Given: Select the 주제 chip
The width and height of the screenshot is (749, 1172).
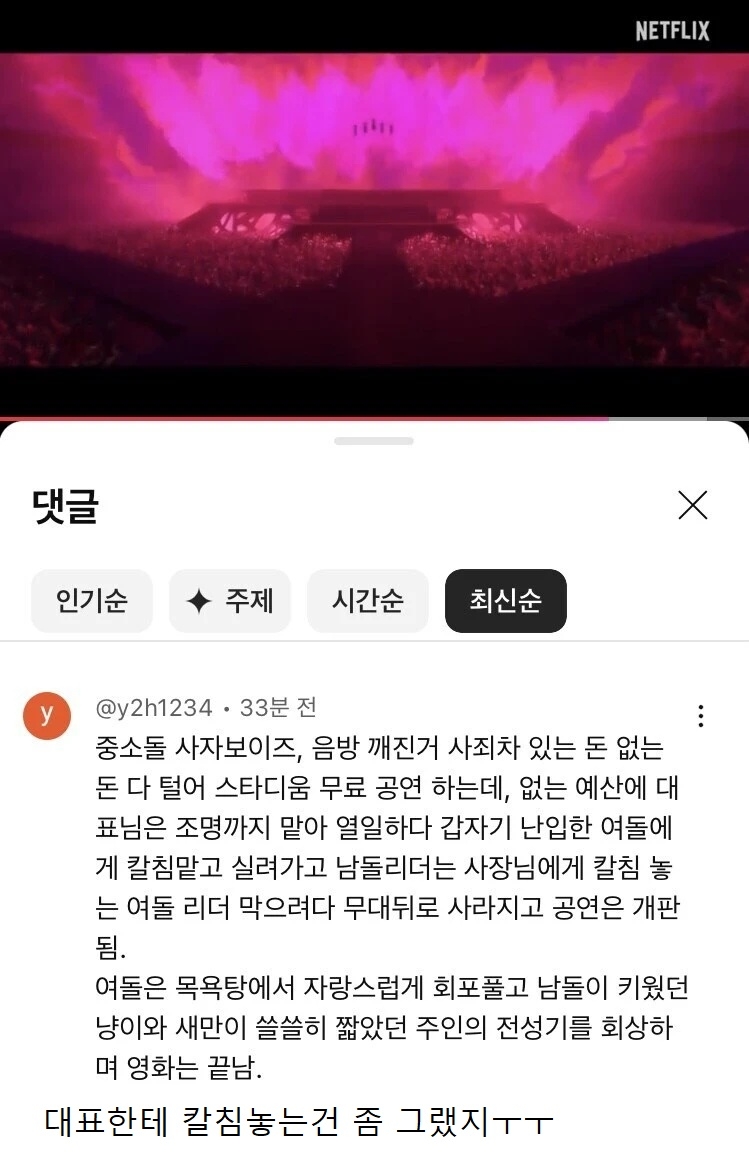Looking at the screenshot, I should (230, 601).
